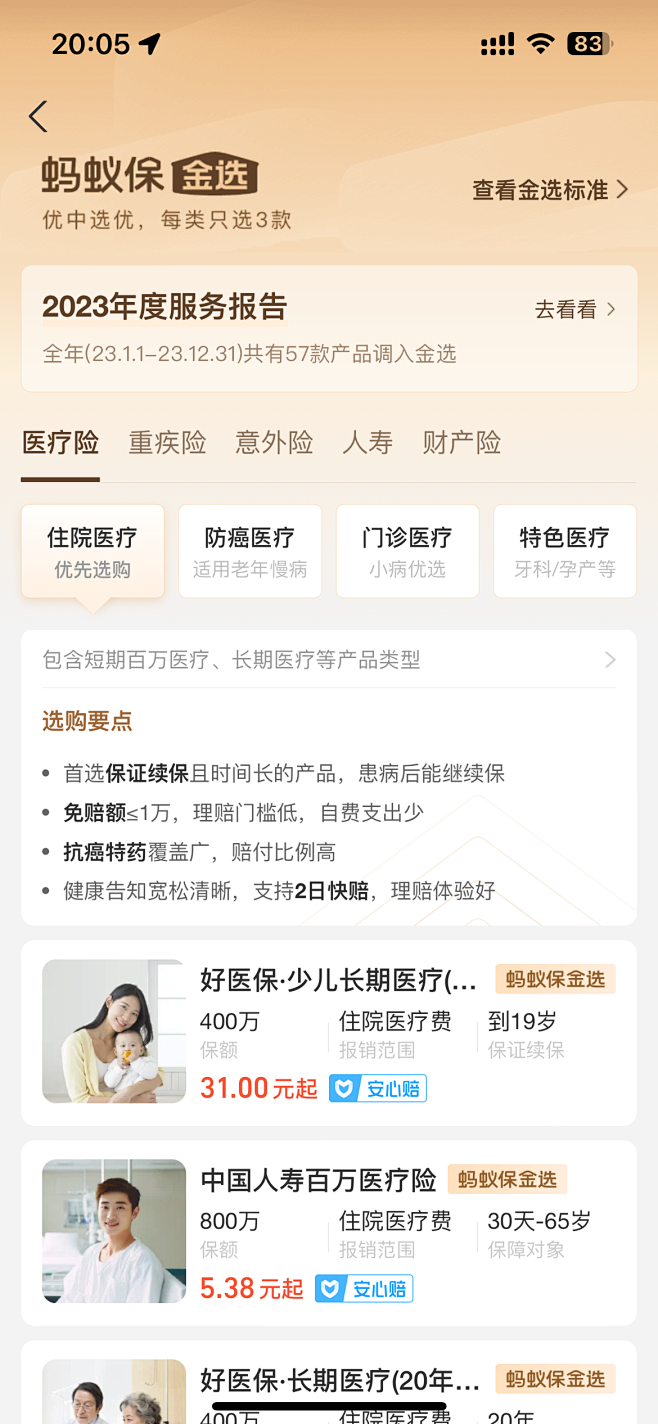Go back using the top-left arrow
The height and width of the screenshot is (1424, 658).
pos(38,117)
